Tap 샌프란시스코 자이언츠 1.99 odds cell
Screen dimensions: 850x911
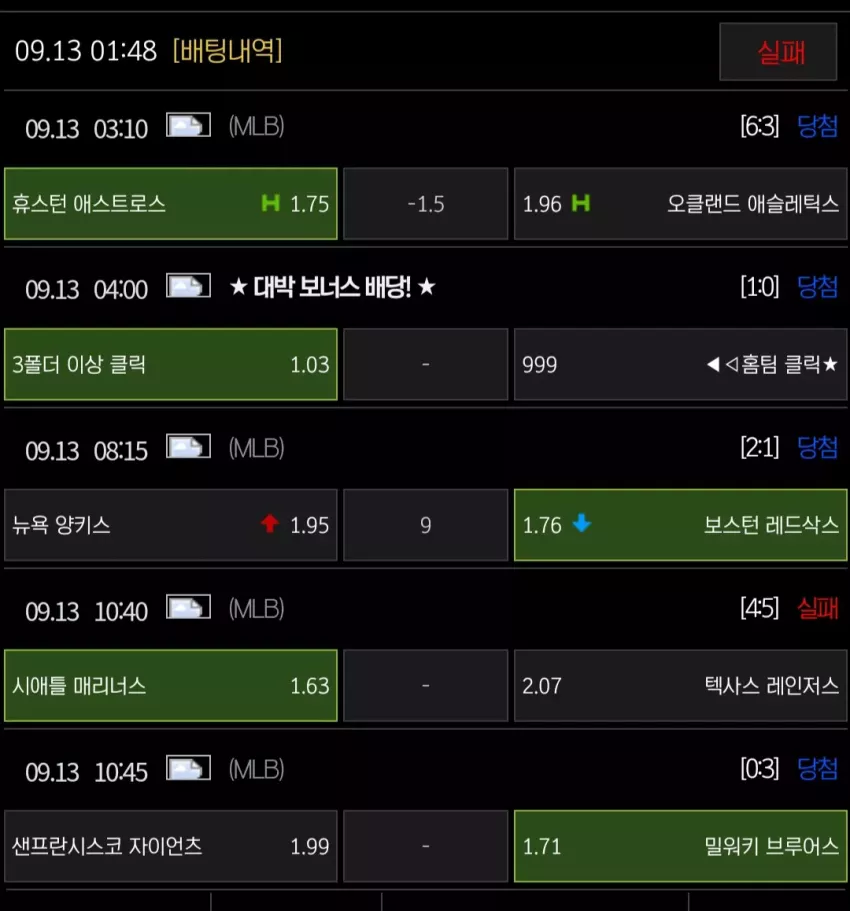pos(171,847)
